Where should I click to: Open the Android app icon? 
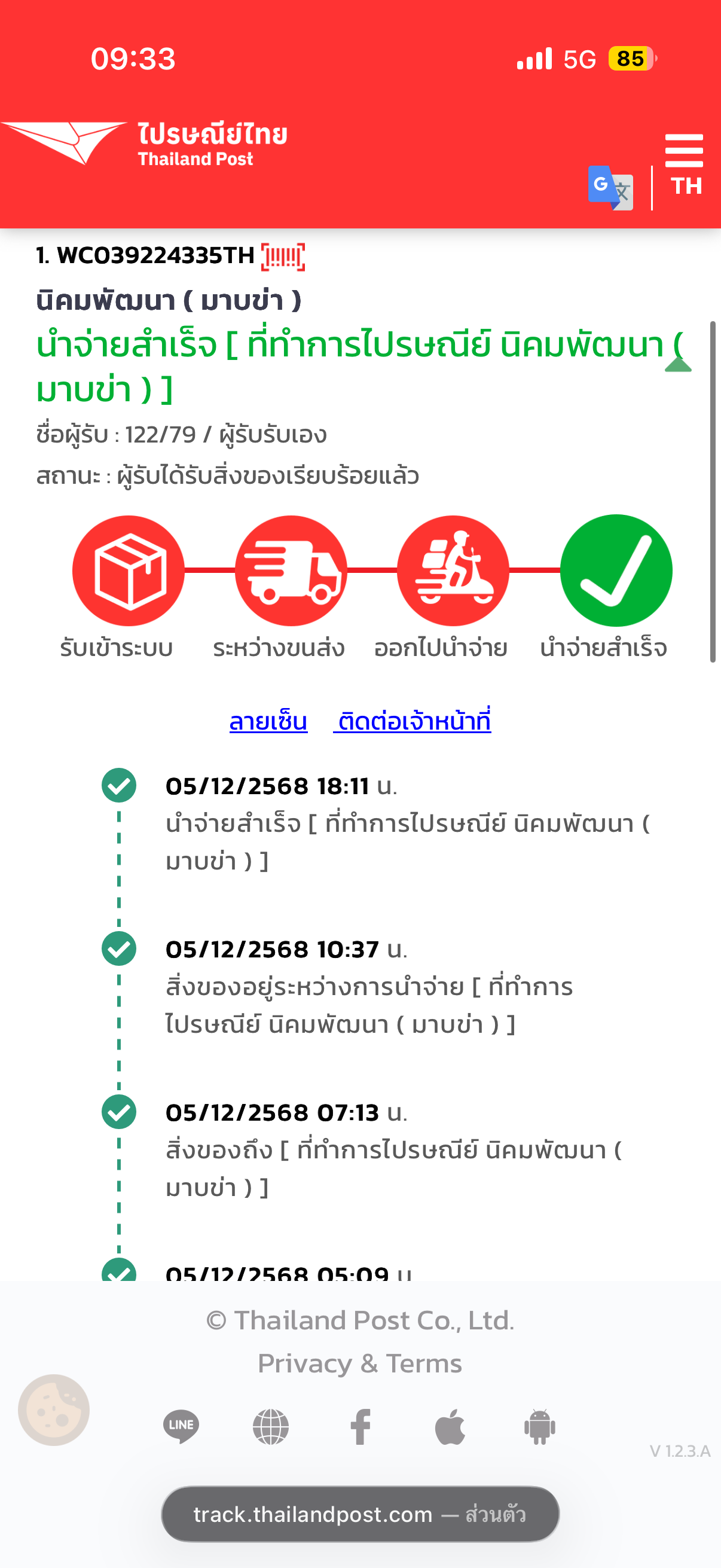click(540, 1426)
